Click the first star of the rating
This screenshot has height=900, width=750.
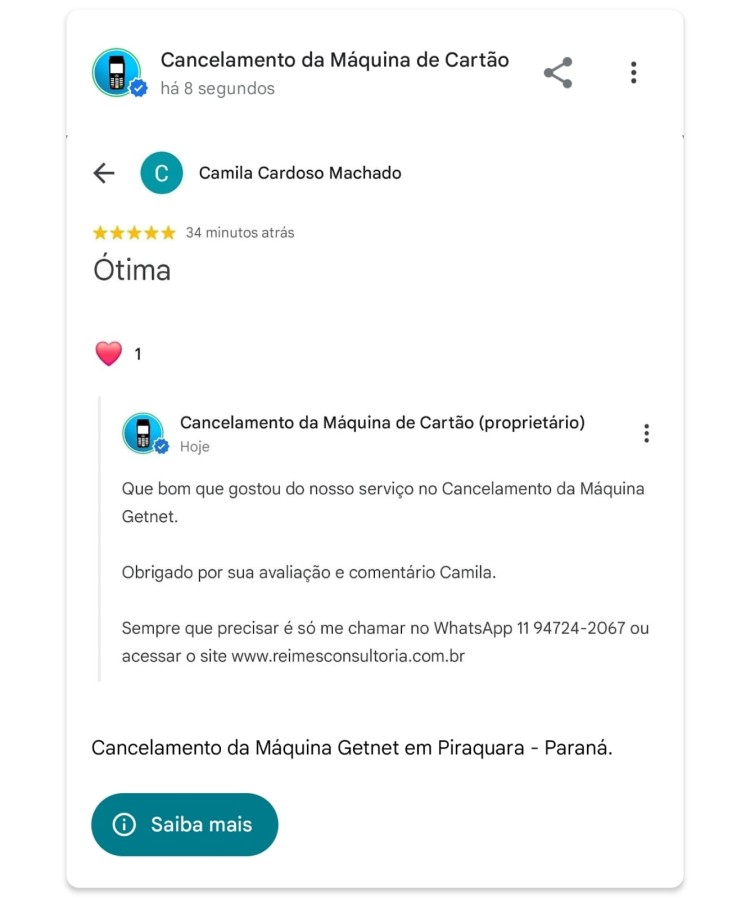click(98, 231)
